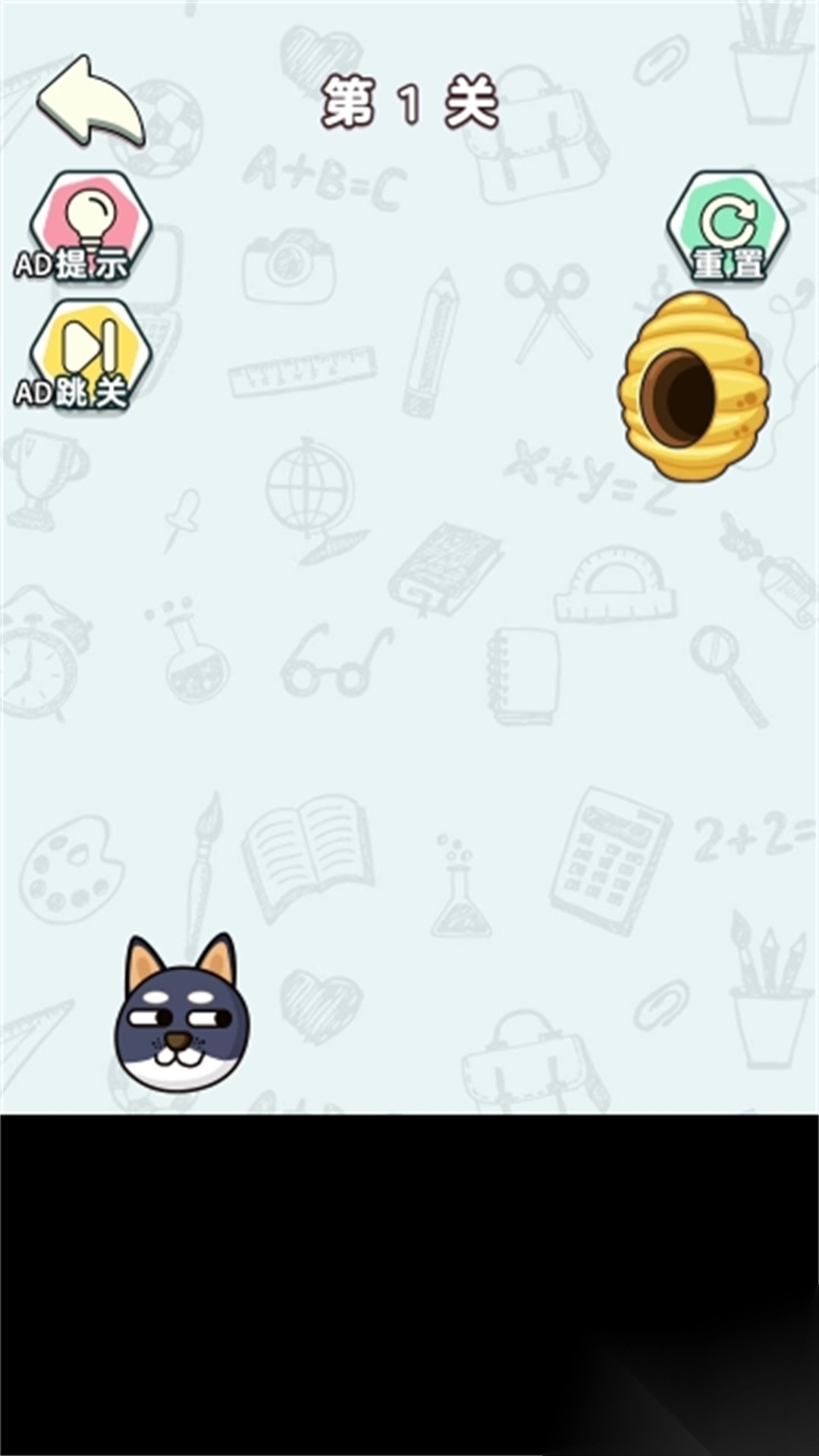
Task: Reset the level using 重置
Action: coord(727,226)
